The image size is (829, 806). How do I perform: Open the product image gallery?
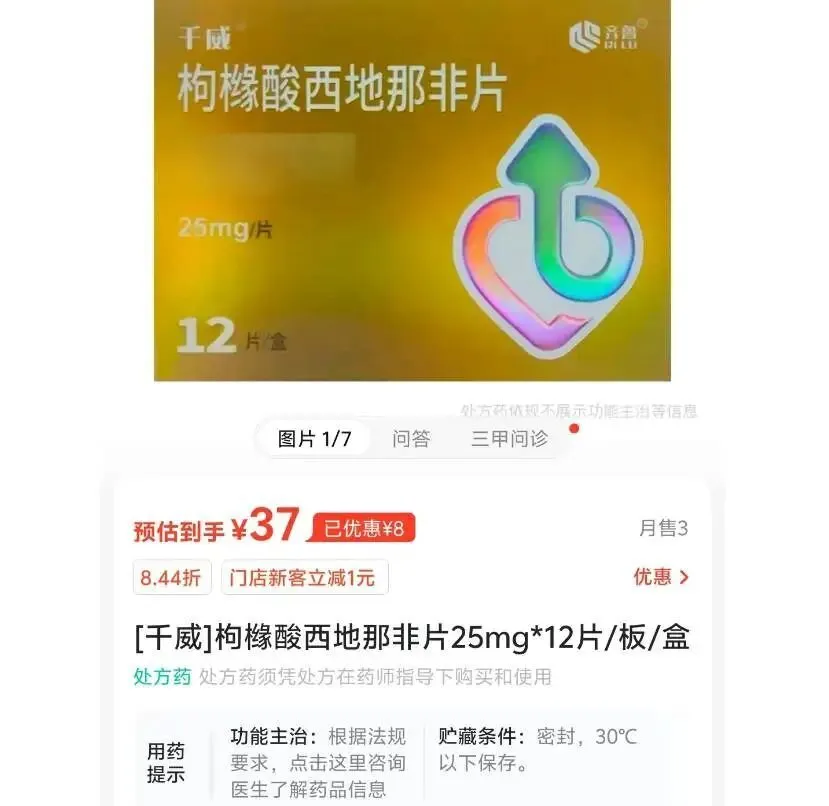coord(412,190)
